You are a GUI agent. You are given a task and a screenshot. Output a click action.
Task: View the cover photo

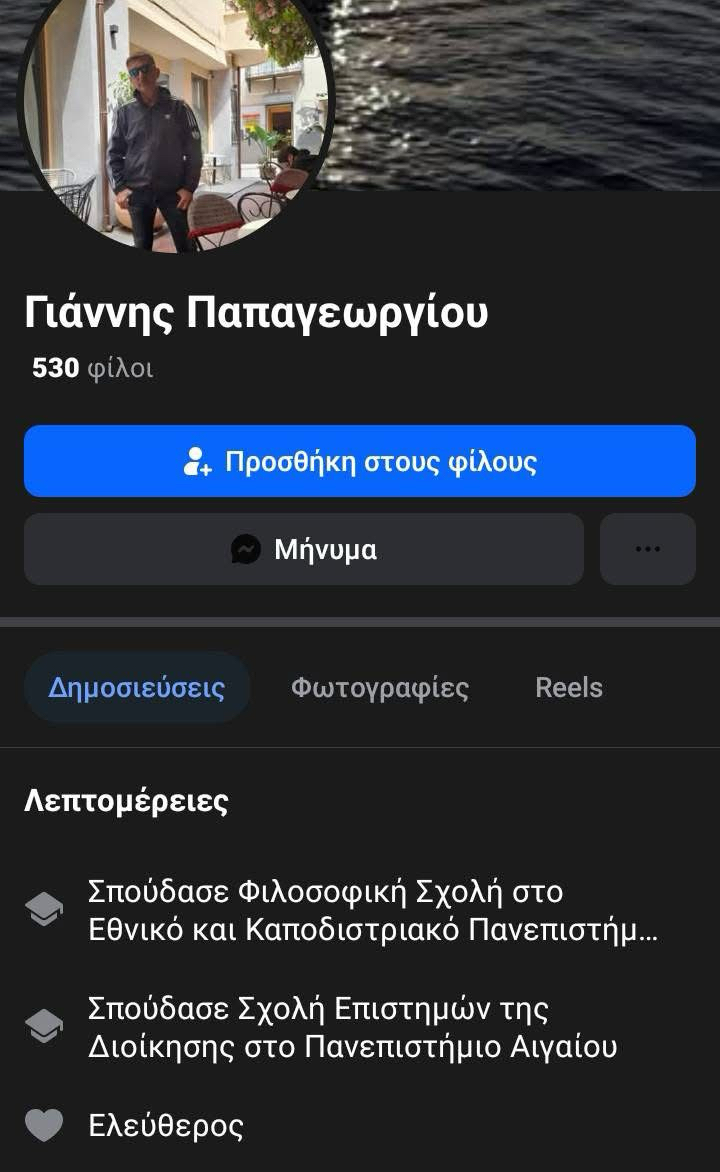click(530, 90)
